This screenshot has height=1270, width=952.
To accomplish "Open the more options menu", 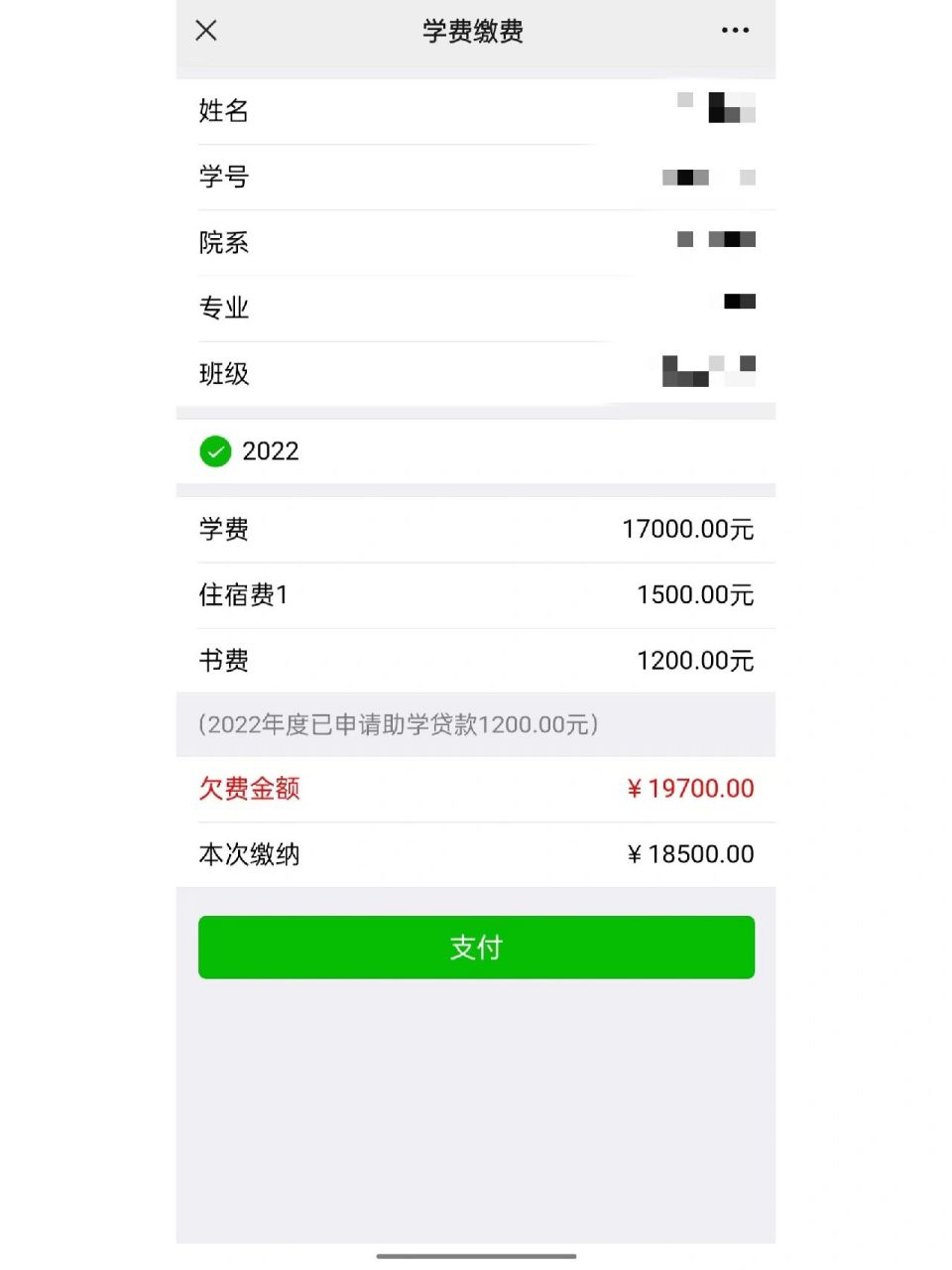I will click(x=734, y=31).
